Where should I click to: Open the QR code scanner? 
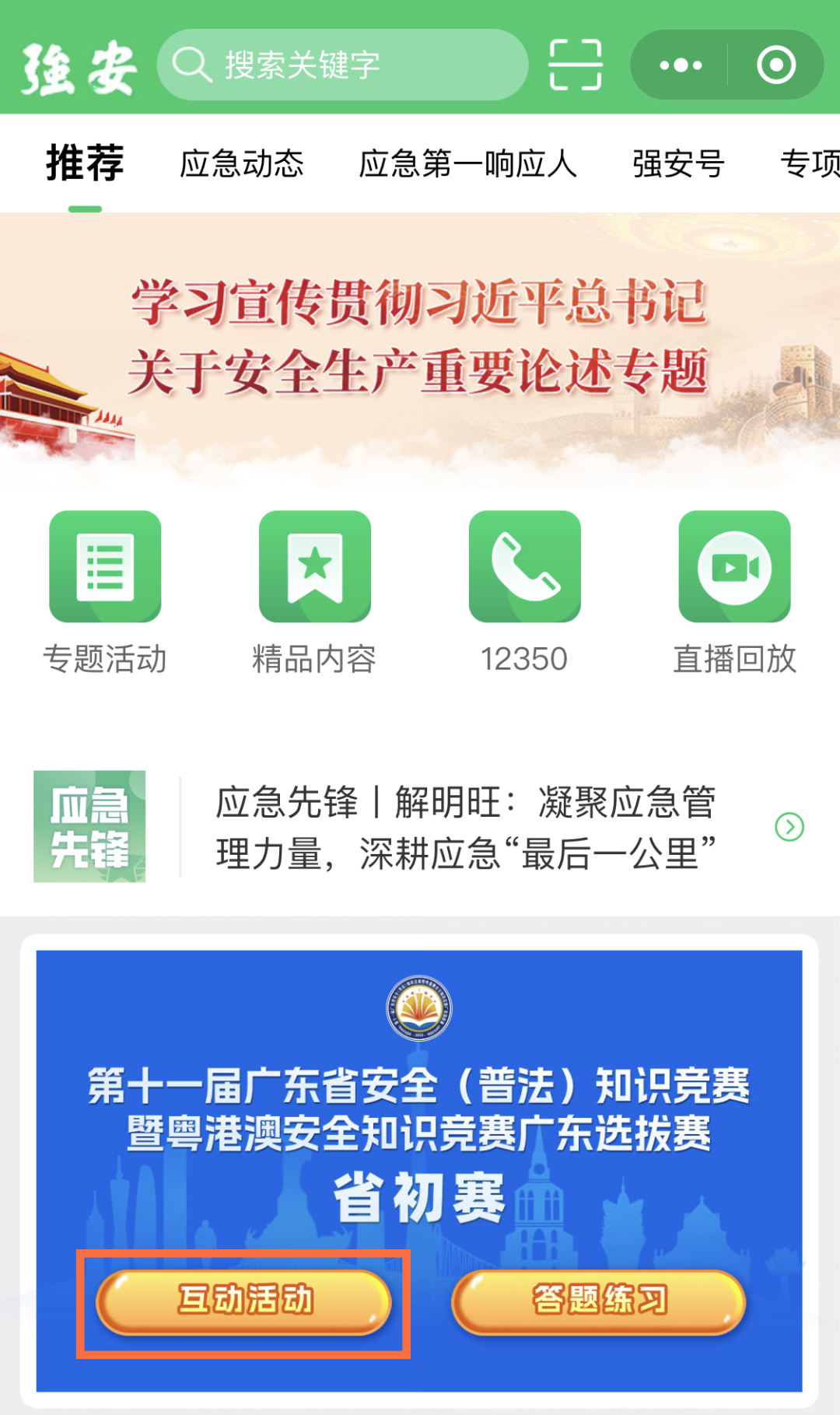pyautogui.click(x=576, y=65)
